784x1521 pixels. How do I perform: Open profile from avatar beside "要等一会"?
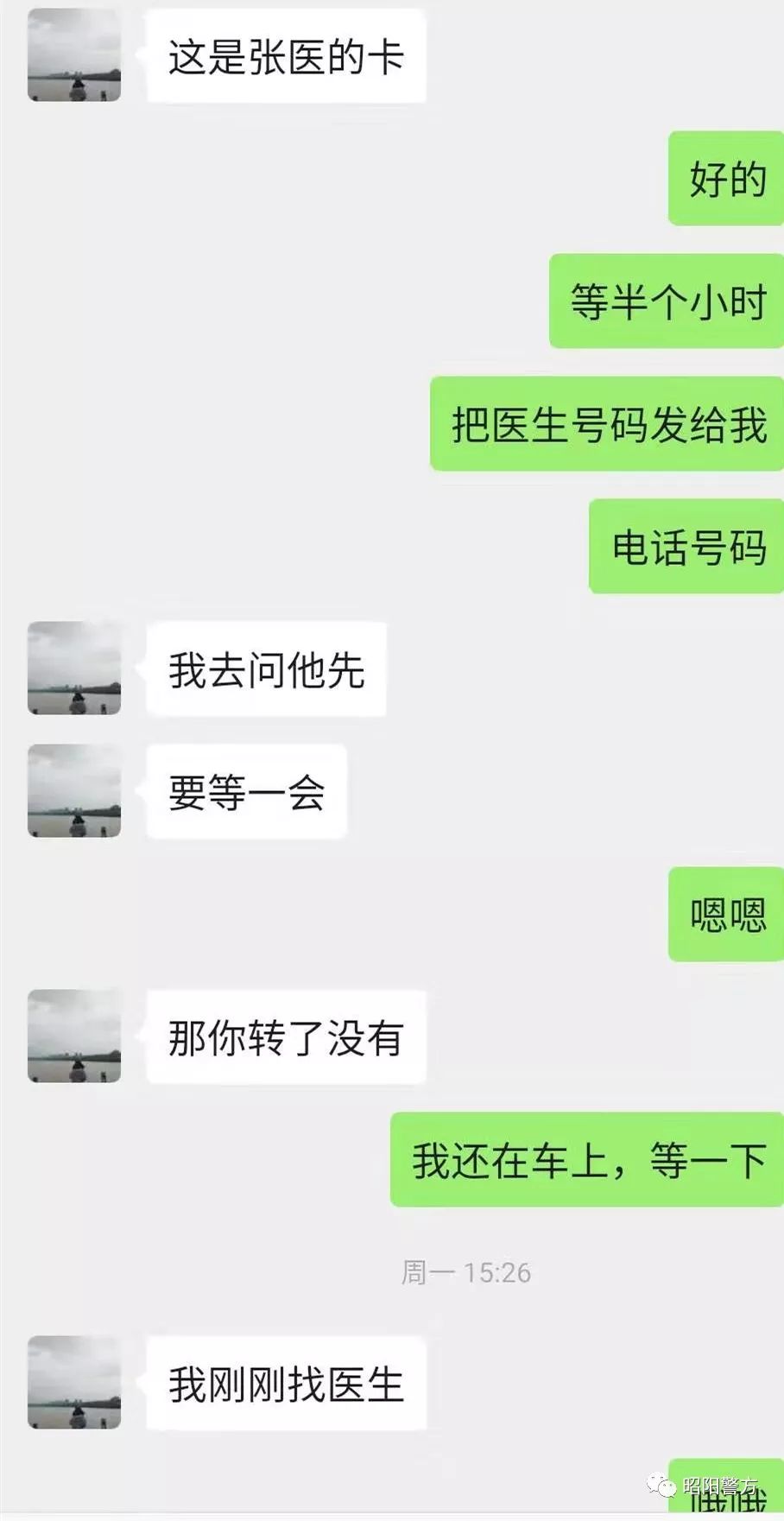(74, 790)
